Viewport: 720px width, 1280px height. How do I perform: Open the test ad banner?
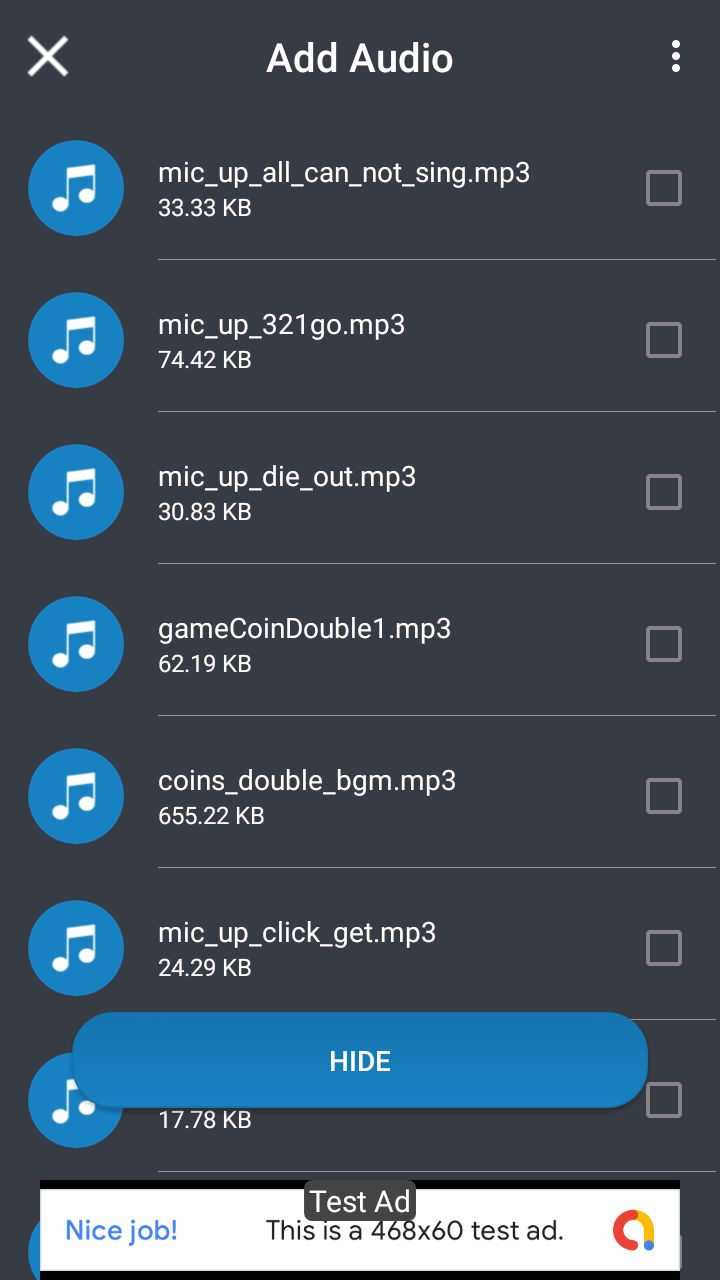point(360,1230)
